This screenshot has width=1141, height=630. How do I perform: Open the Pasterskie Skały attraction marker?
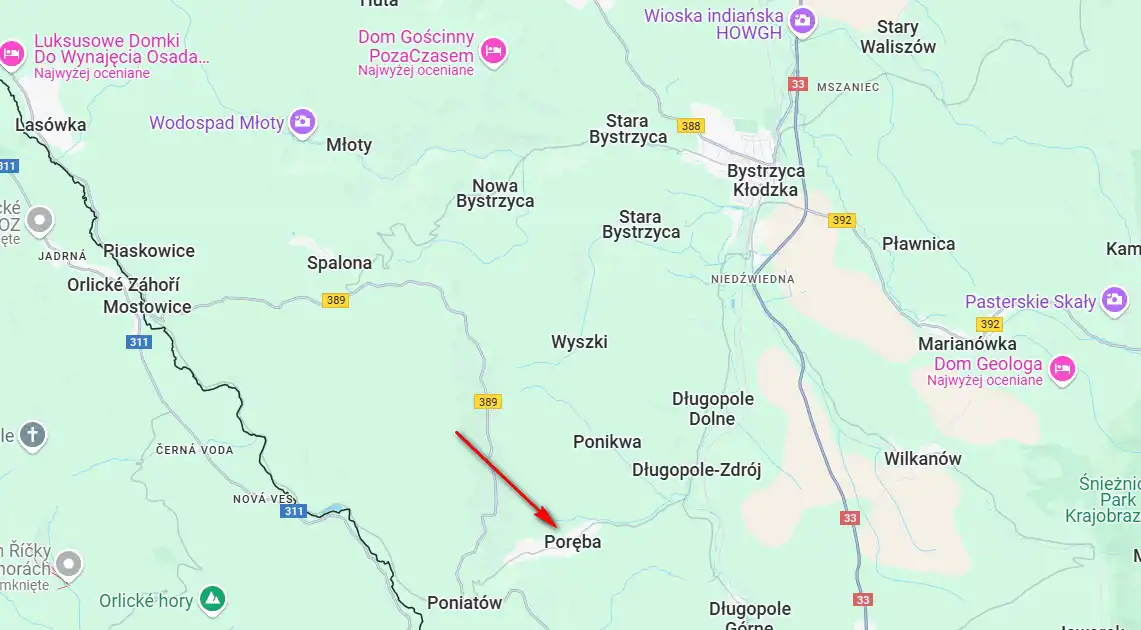(x=1114, y=300)
